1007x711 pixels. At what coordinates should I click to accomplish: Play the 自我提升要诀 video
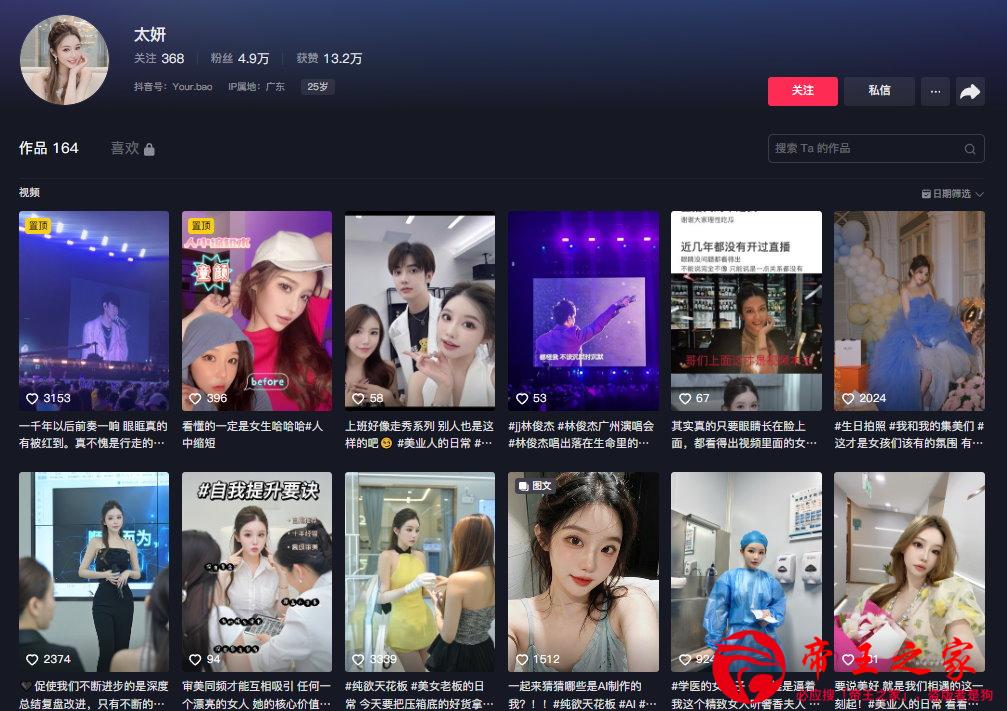257,571
